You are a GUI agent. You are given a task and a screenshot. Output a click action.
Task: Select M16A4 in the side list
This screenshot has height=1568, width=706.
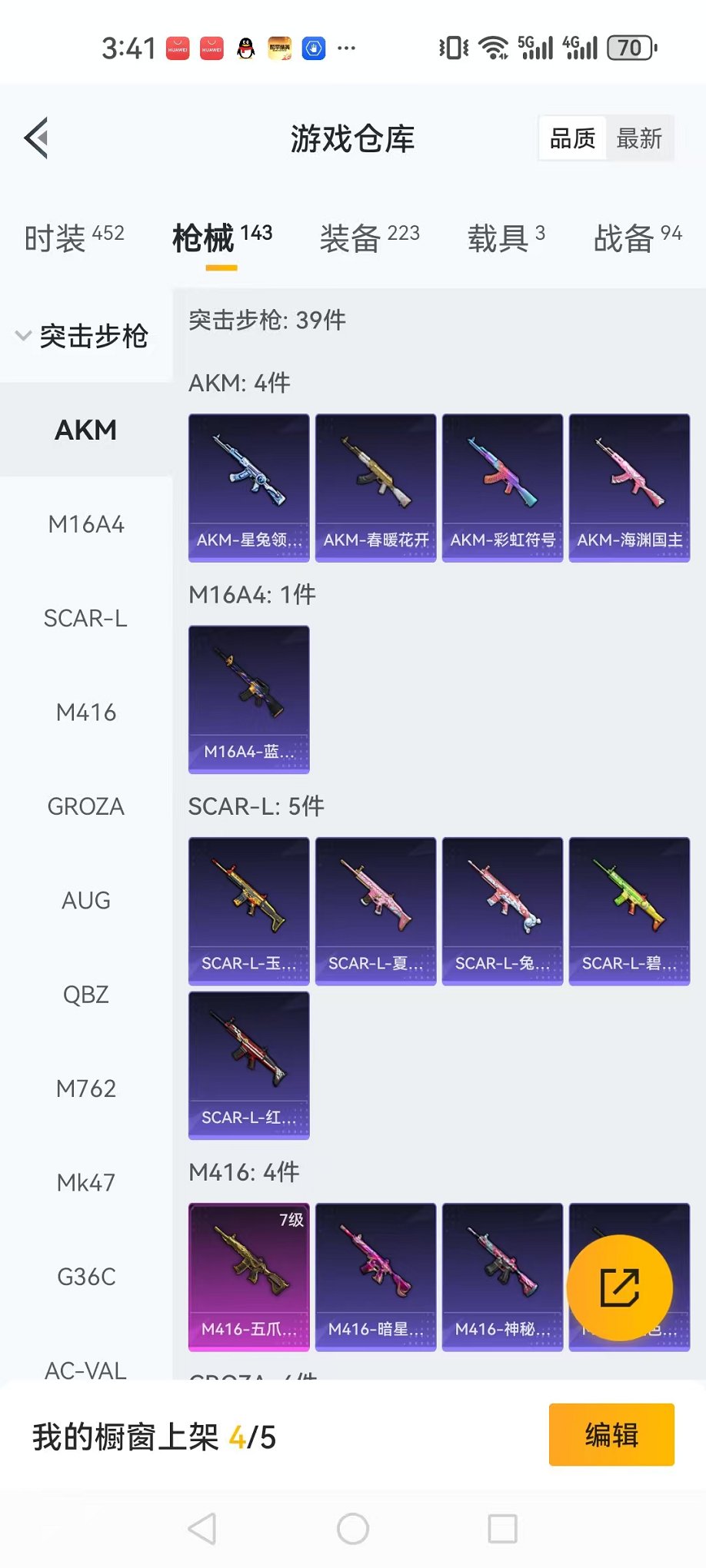86,525
